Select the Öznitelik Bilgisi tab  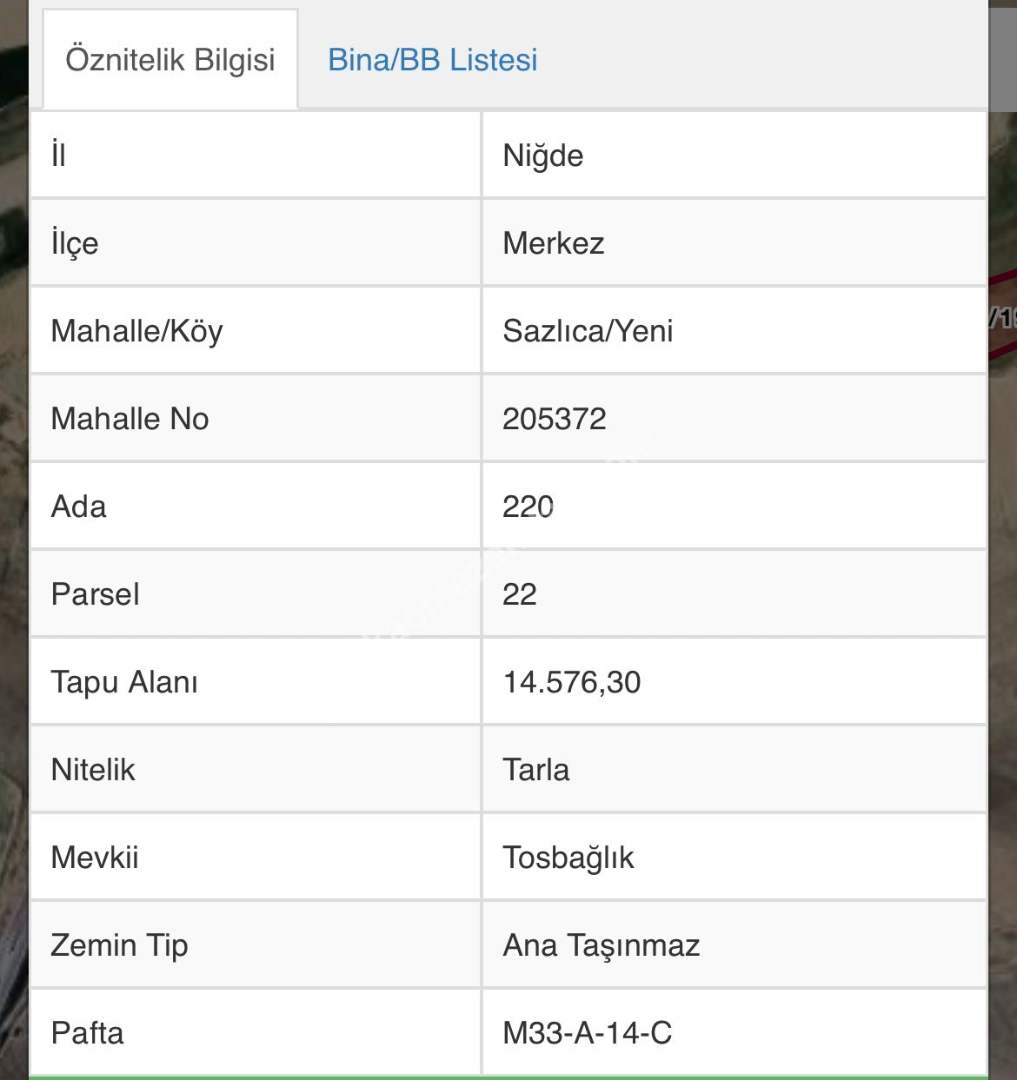[x=170, y=60]
